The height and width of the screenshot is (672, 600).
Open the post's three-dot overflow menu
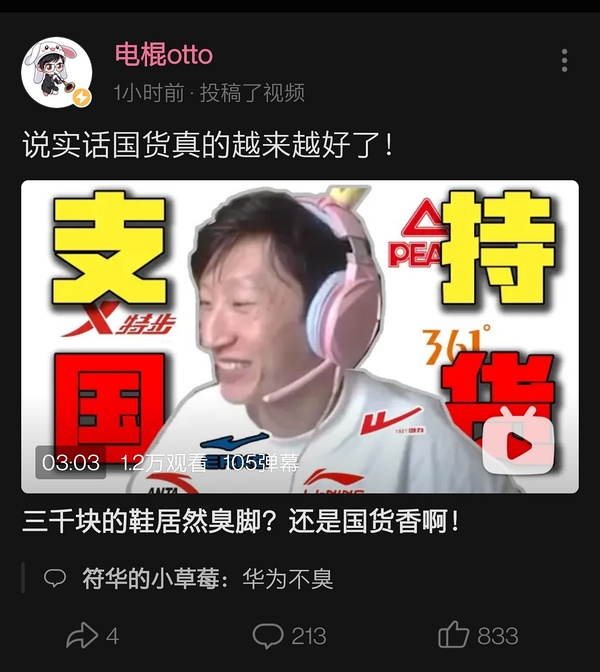click(564, 60)
